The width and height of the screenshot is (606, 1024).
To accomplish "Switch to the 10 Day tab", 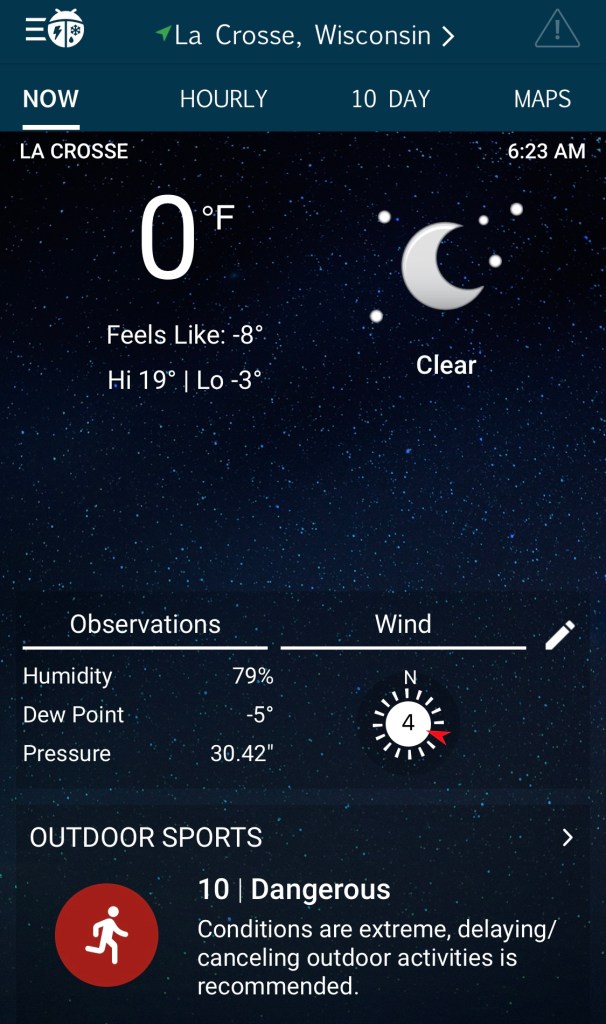I will pos(390,99).
